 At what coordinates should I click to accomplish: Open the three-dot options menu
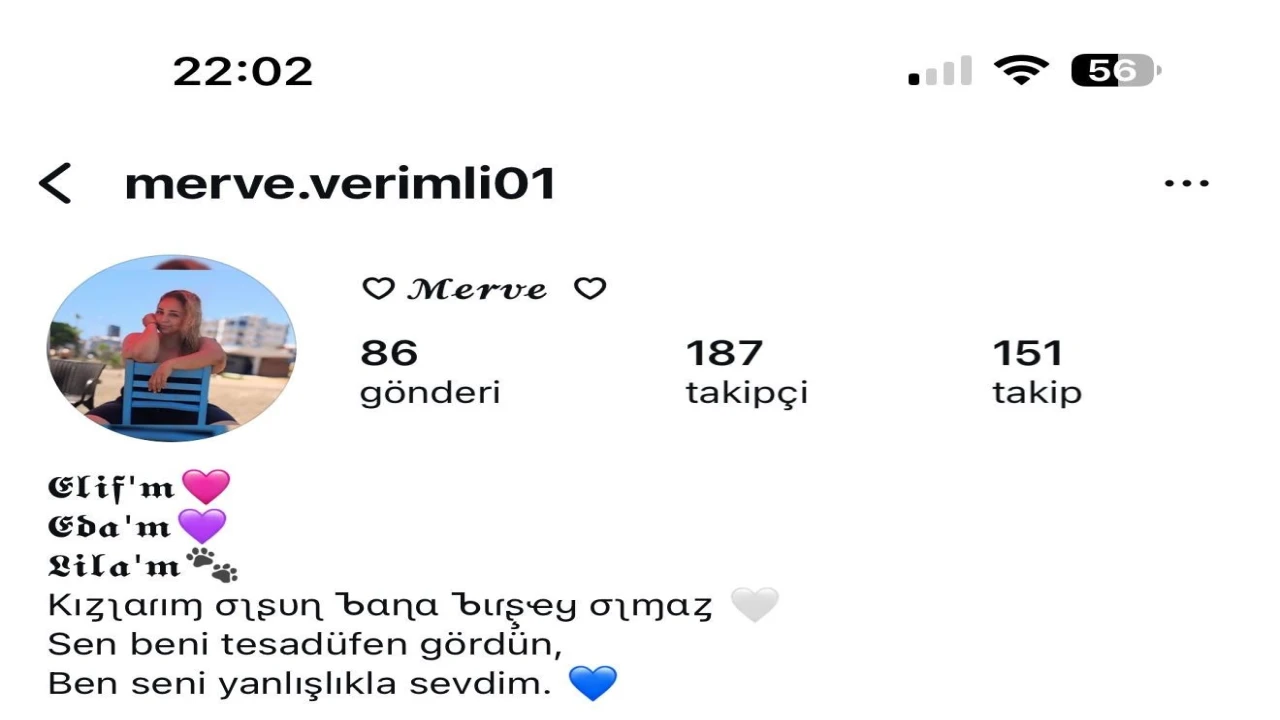[x=1187, y=184]
